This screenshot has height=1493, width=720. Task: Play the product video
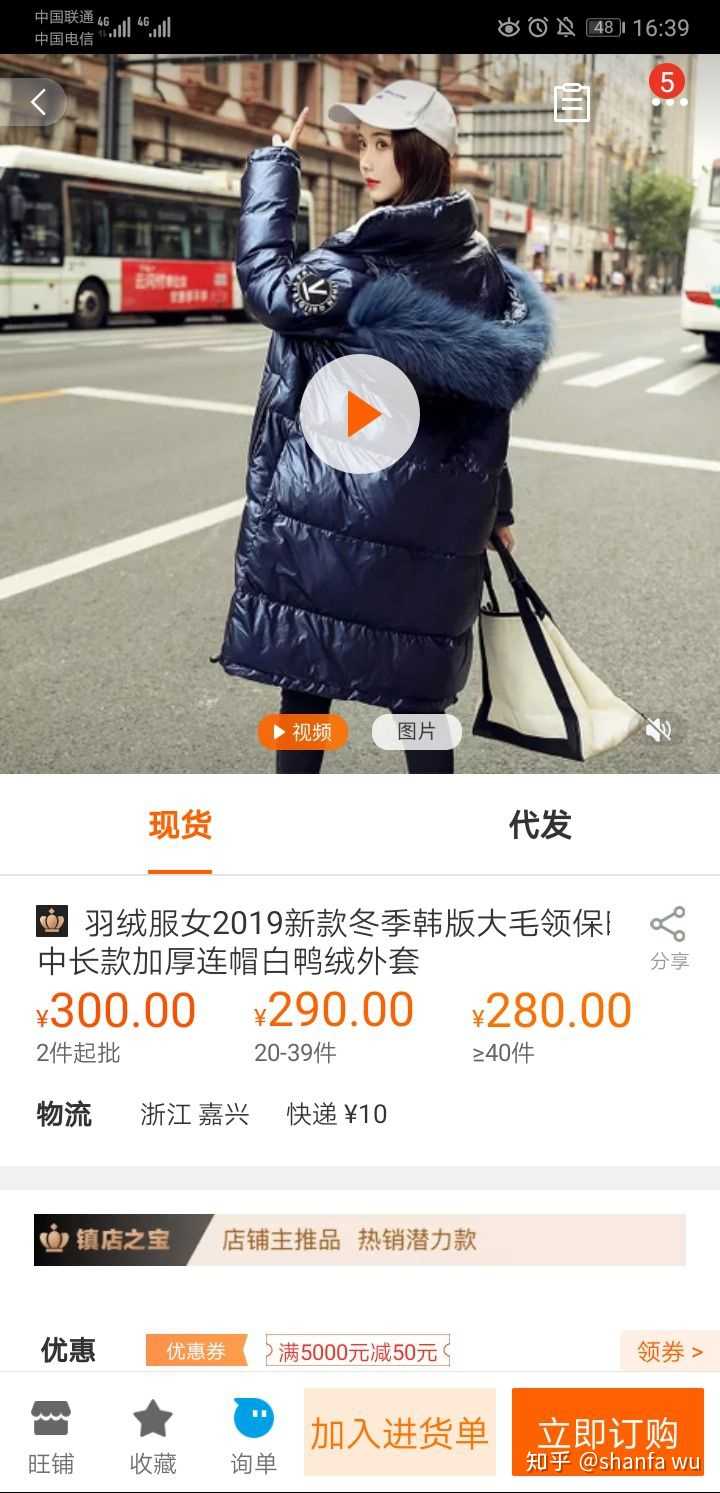coord(359,414)
